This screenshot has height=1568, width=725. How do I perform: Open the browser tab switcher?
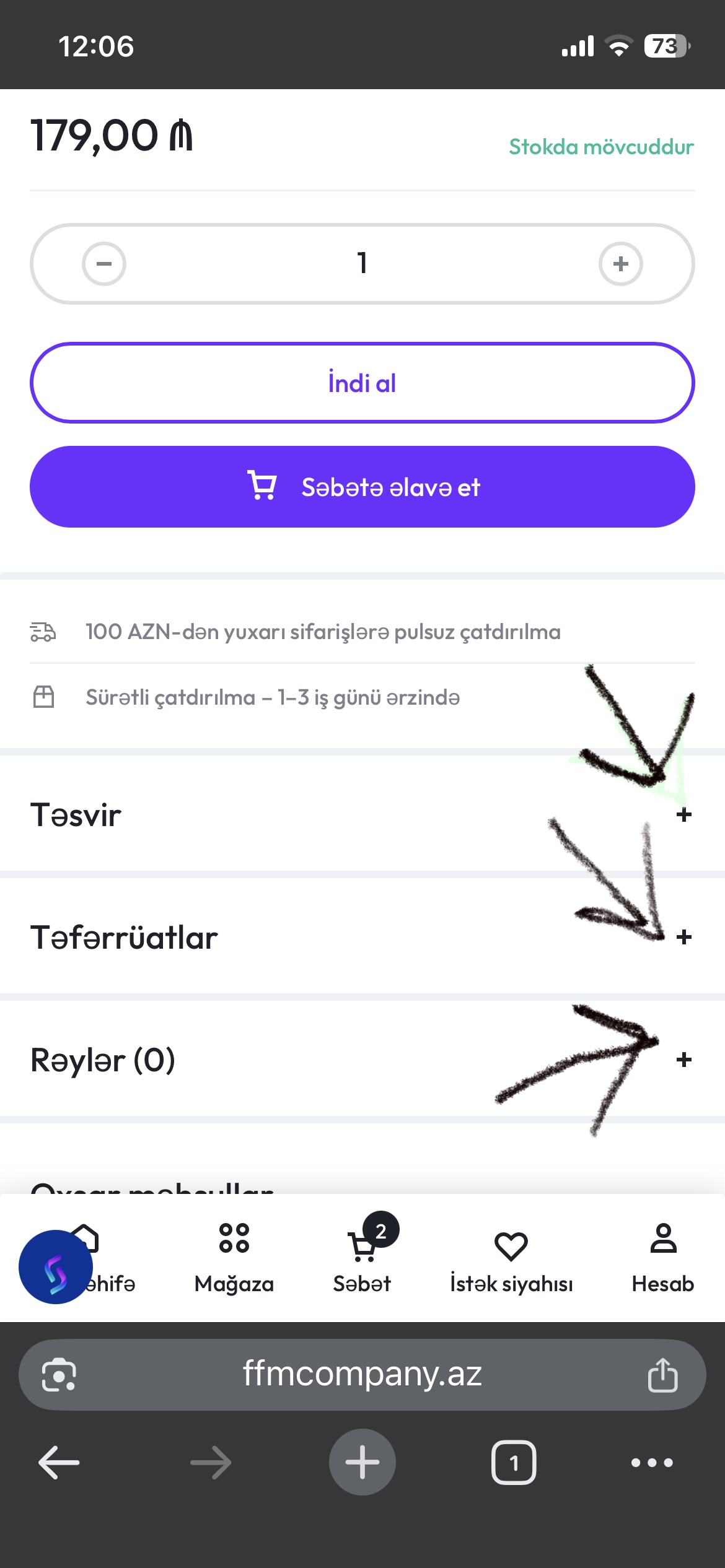point(514,1463)
